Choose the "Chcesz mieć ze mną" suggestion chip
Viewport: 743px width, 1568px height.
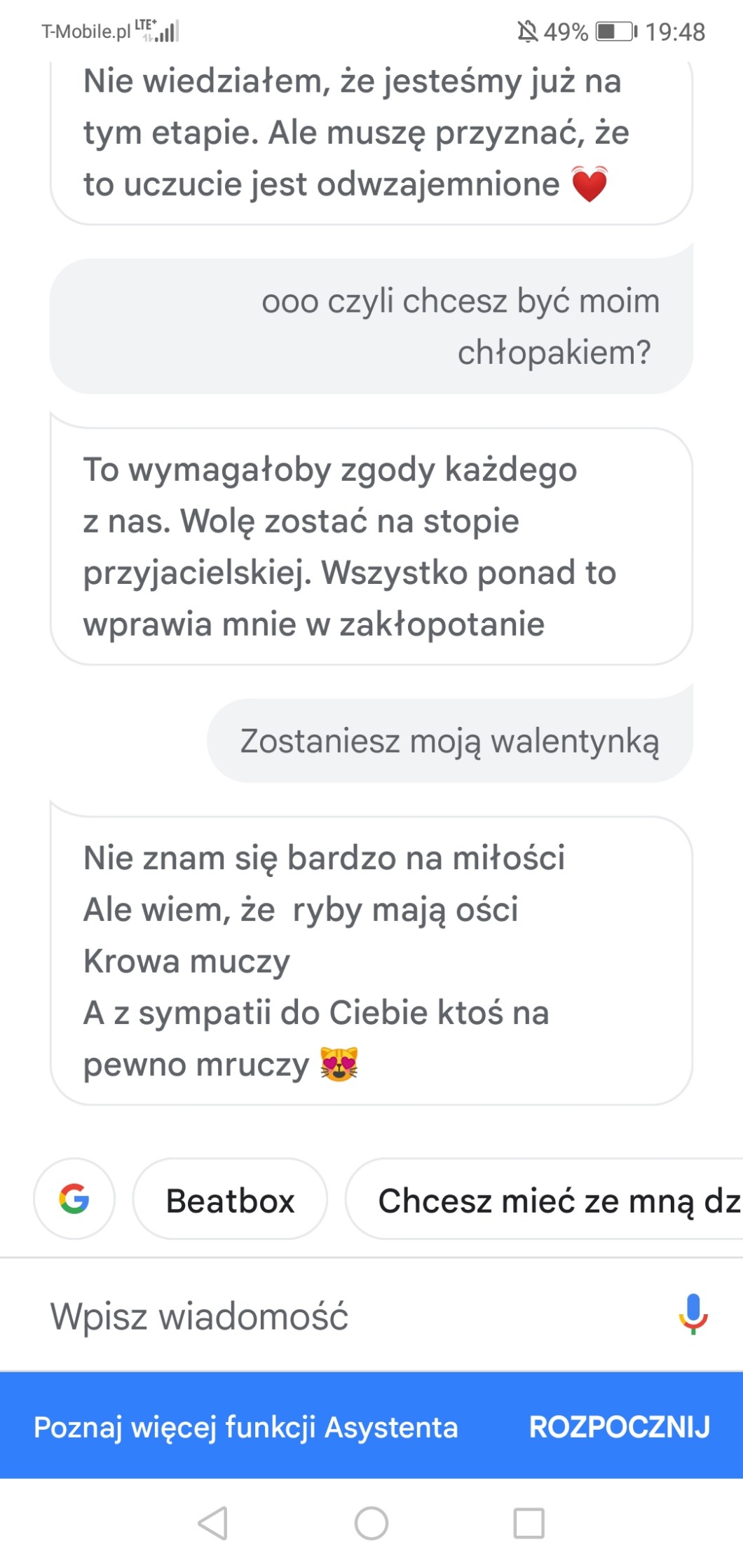click(545, 1199)
